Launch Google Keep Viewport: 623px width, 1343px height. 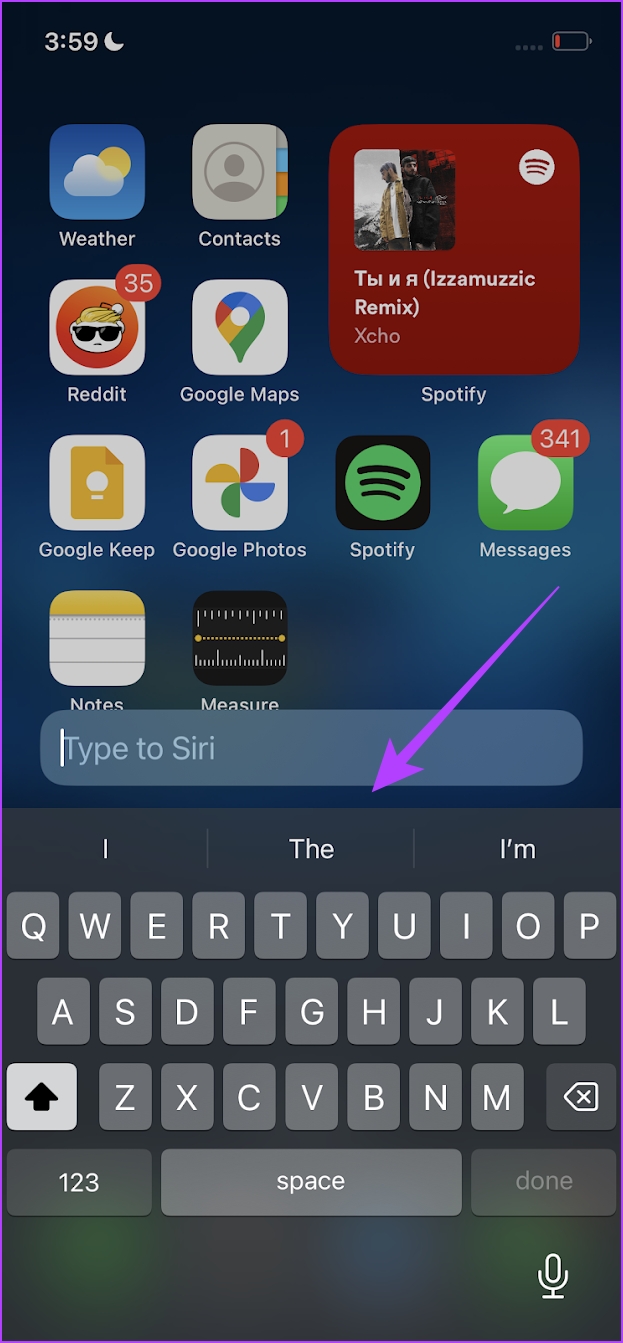click(97, 482)
